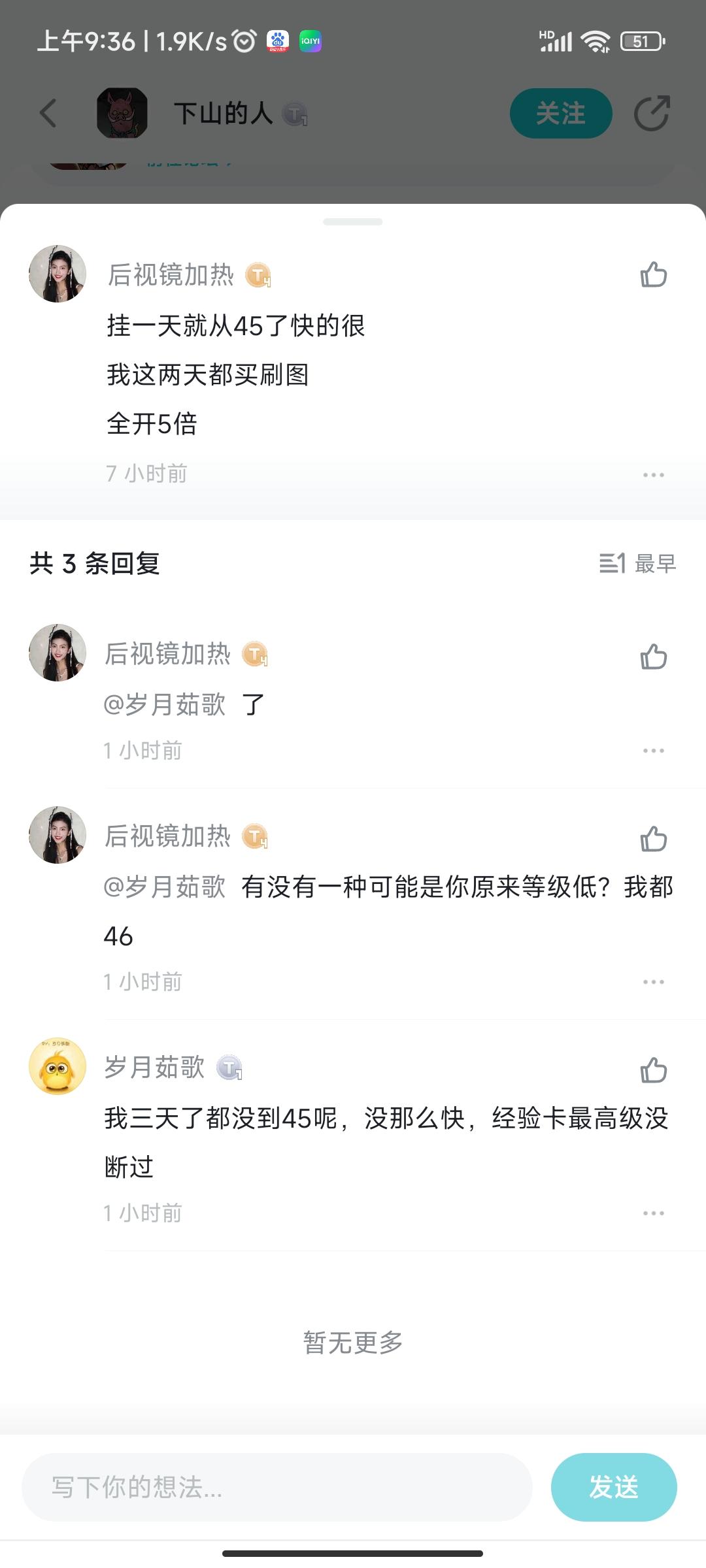Open more options on 岁月茹歌's reply
The height and width of the screenshot is (1568, 706).
[x=653, y=1213]
